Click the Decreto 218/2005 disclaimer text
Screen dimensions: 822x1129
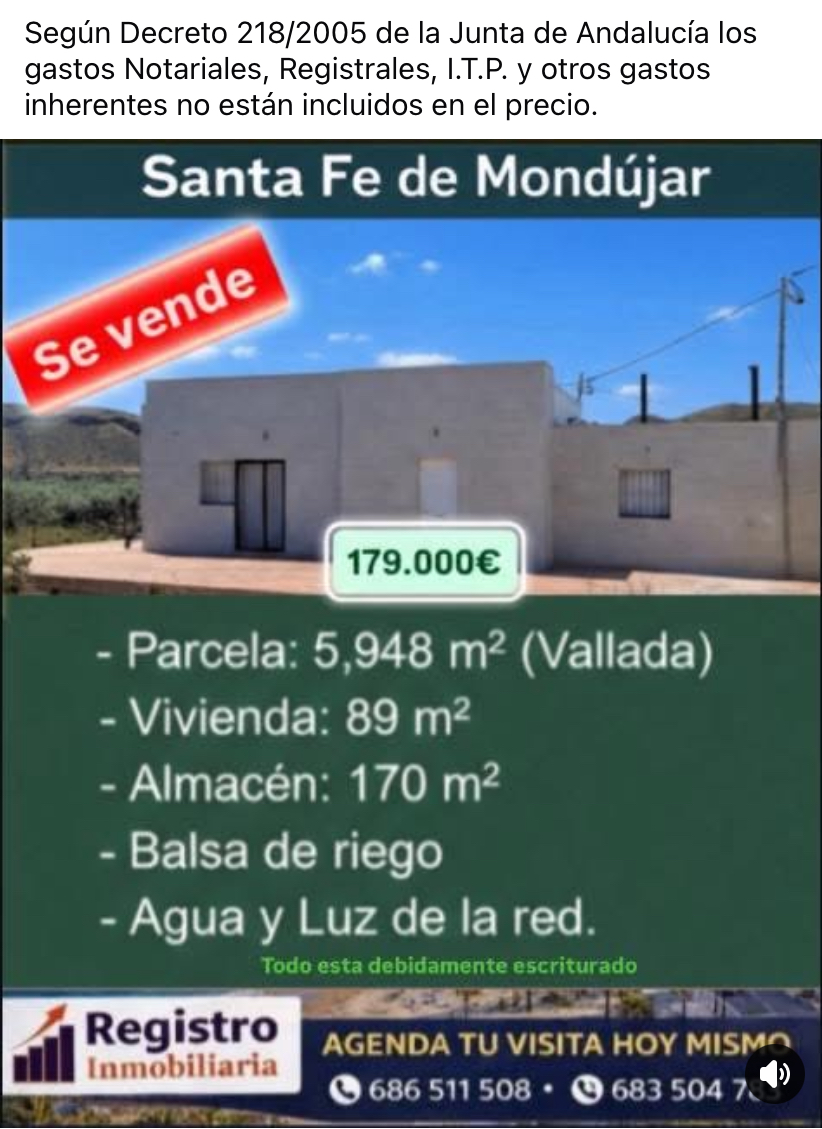(x=390, y=69)
